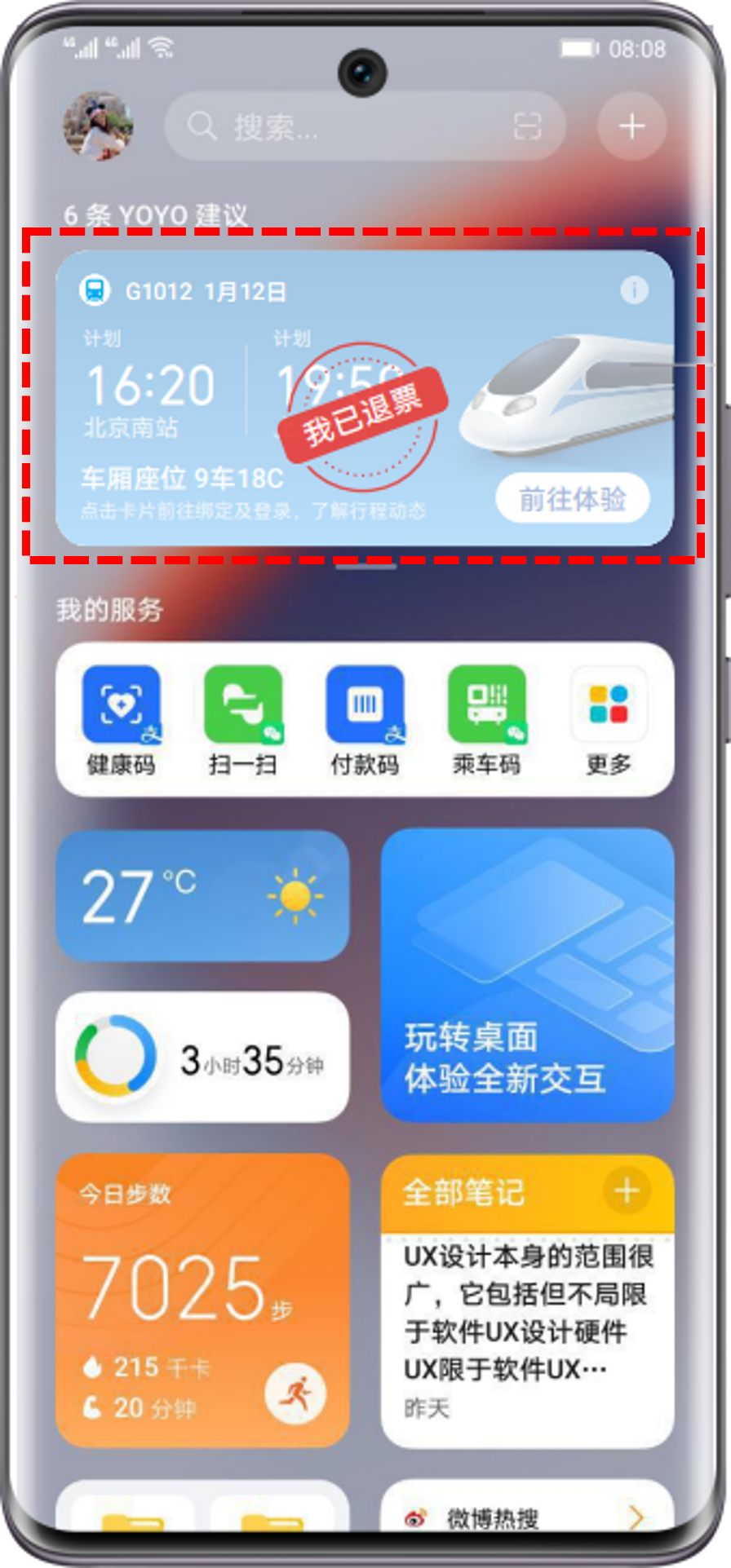Viewport: 731px width, 1568px height.
Task: Open the scan icon in search bar
Action: click(527, 126)
